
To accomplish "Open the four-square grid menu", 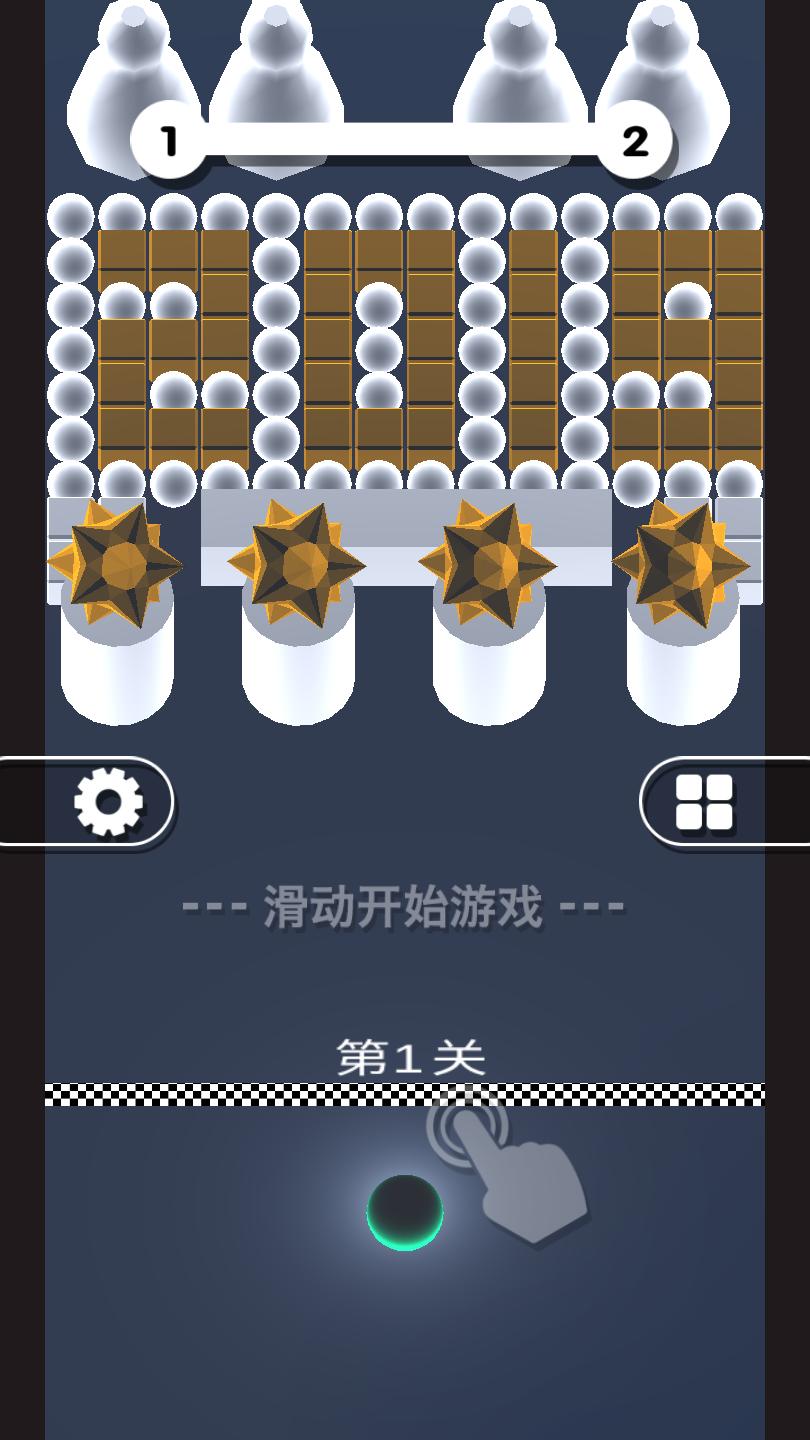I will tap(705, 802).
